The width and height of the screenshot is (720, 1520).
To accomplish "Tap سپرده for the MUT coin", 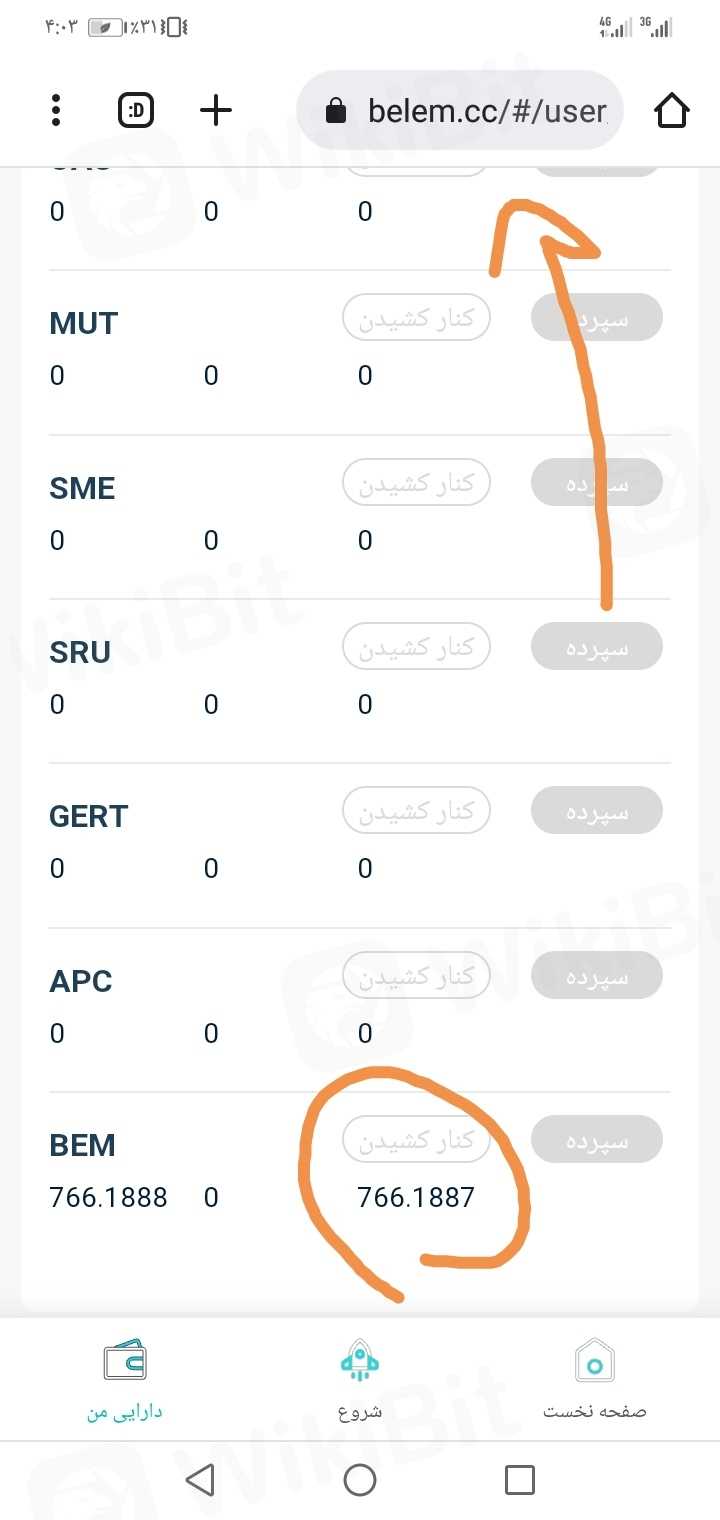I will [596, 318].
